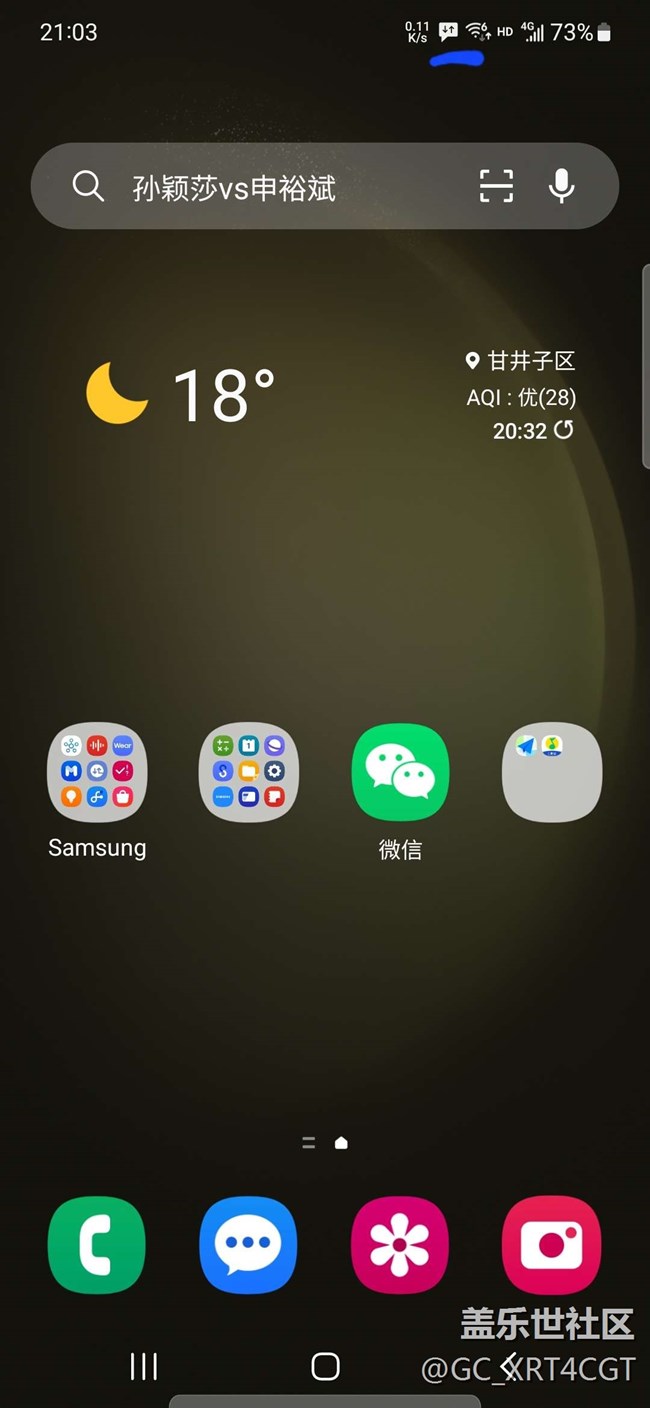The height and width of the screenshot is (1408, 650).
Task: Open the Phone dialer app
Action: click(x=97, y=1245)
